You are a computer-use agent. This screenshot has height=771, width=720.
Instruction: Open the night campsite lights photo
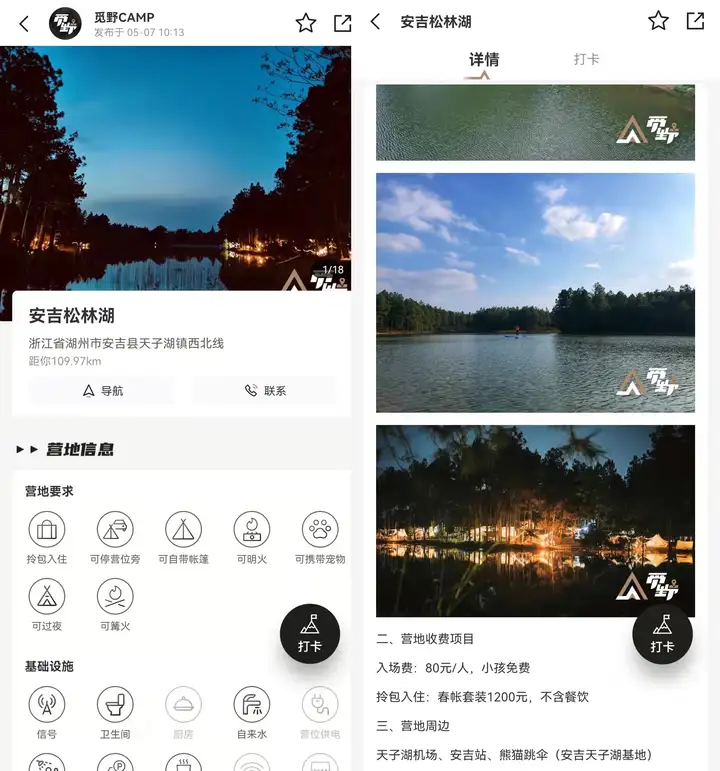point(535,520)
